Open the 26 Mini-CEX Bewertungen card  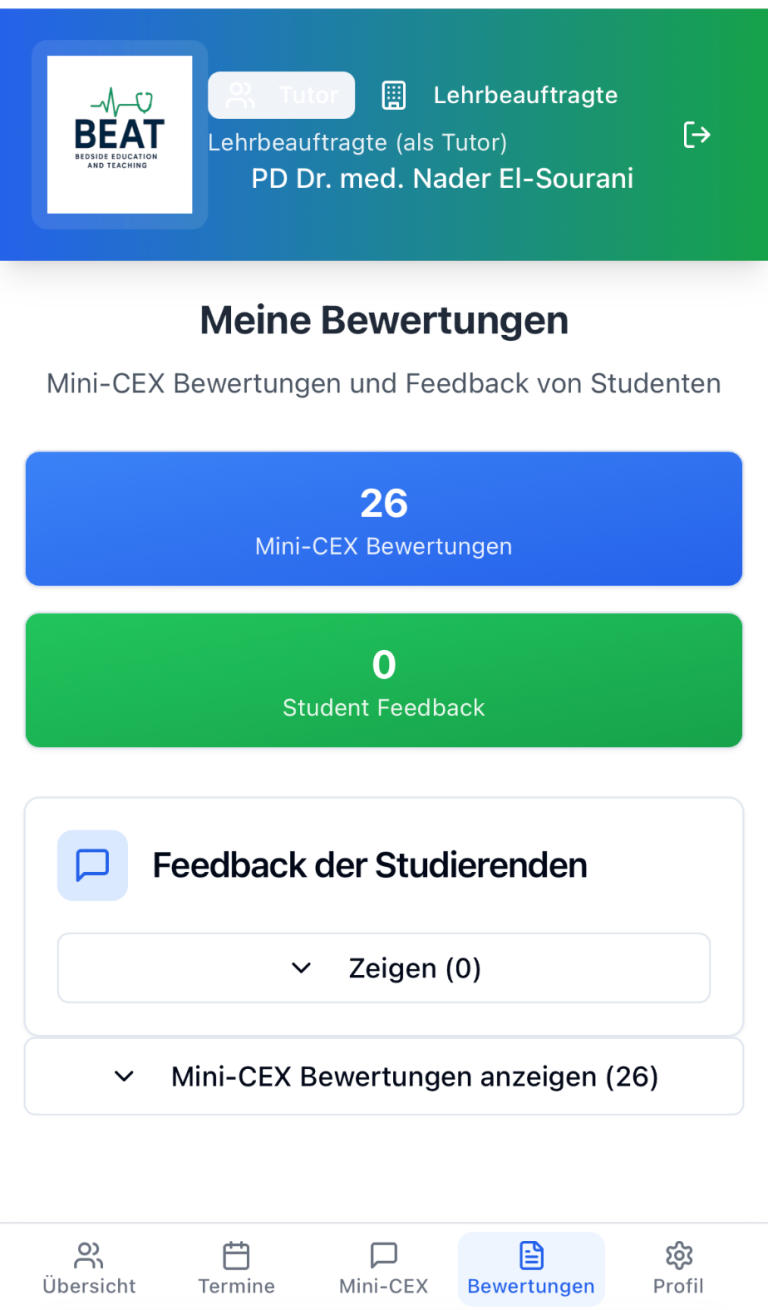pyautogui.click(x=384, y=519)
